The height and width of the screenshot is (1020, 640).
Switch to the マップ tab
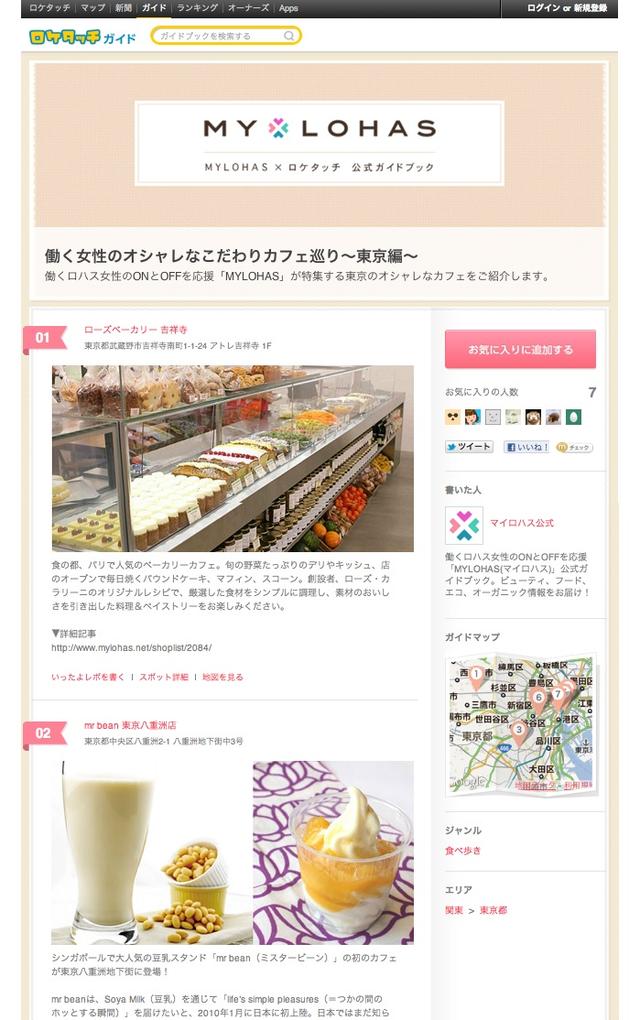pos(92,8)
